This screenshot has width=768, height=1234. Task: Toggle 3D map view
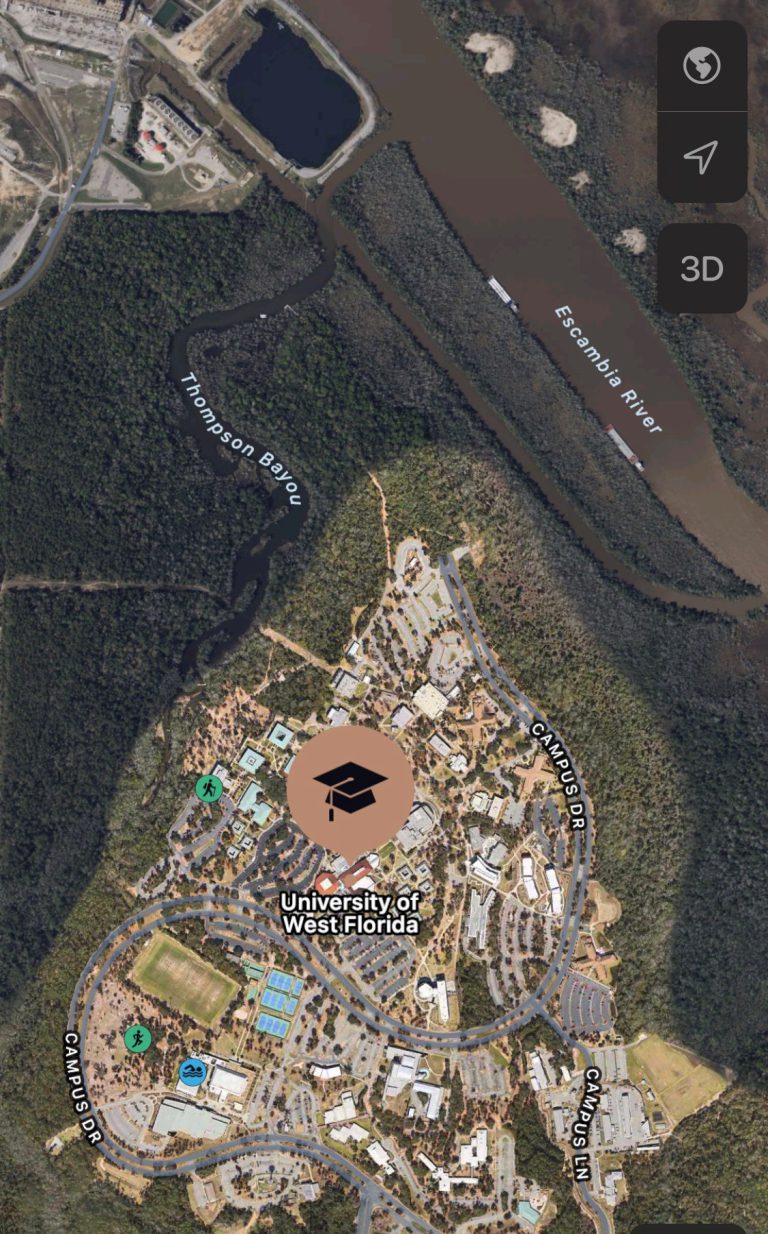pyautogui.click(x=703, y=267)
